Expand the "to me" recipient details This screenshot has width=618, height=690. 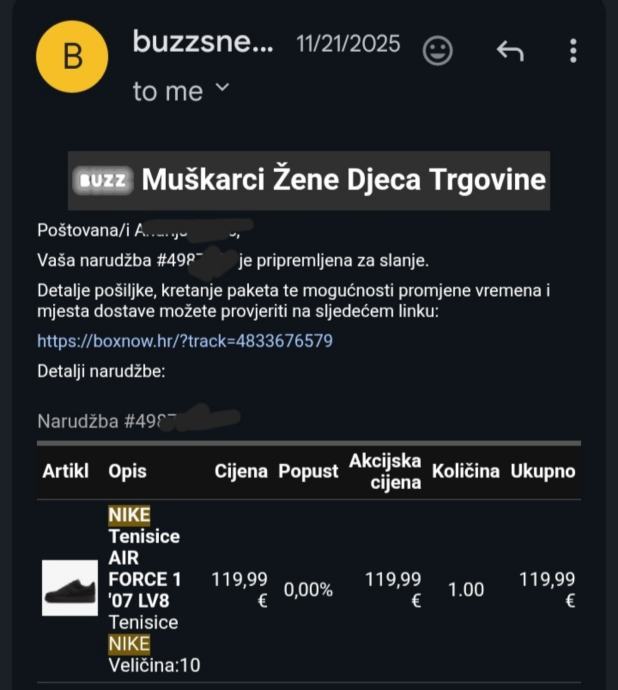point(222,89)
